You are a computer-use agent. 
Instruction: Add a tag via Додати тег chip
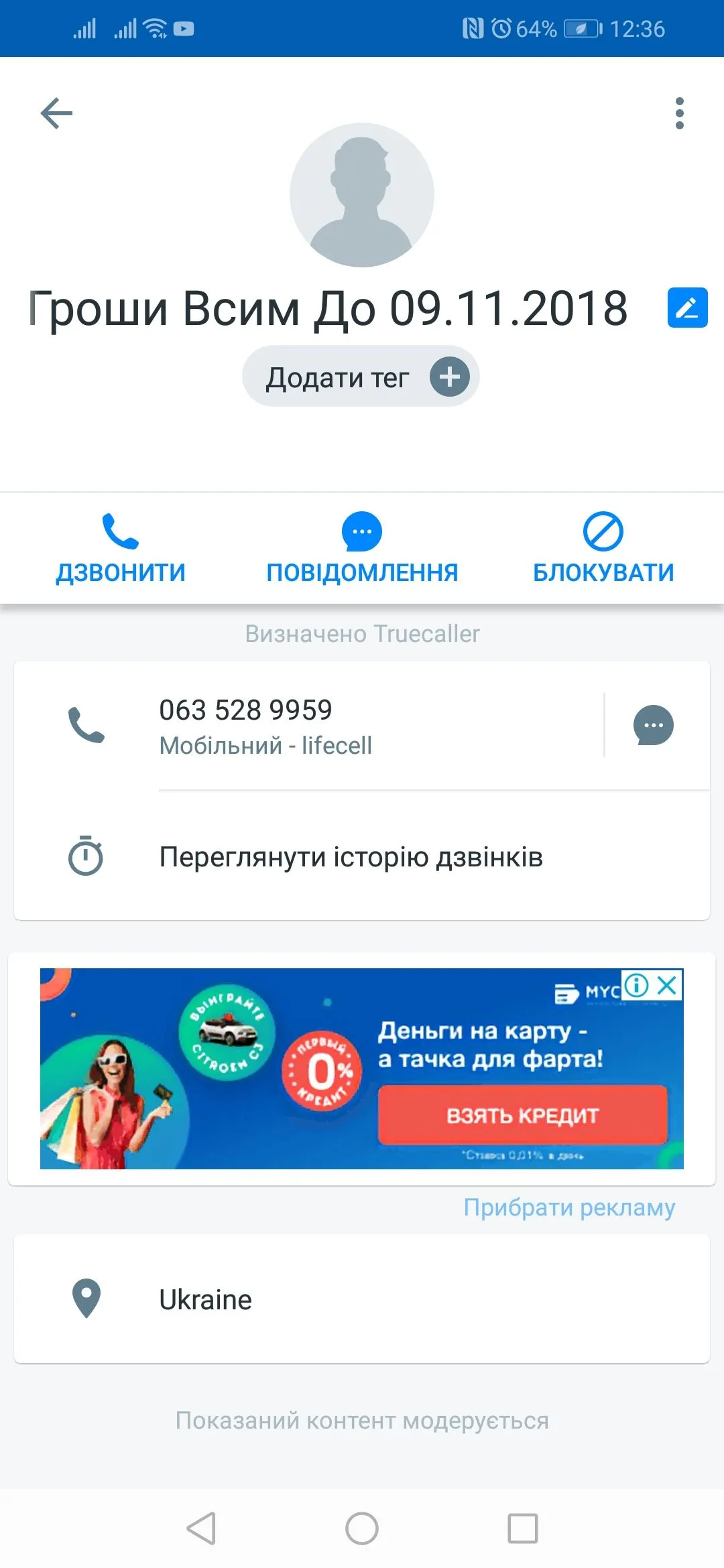tap(361, 377)
